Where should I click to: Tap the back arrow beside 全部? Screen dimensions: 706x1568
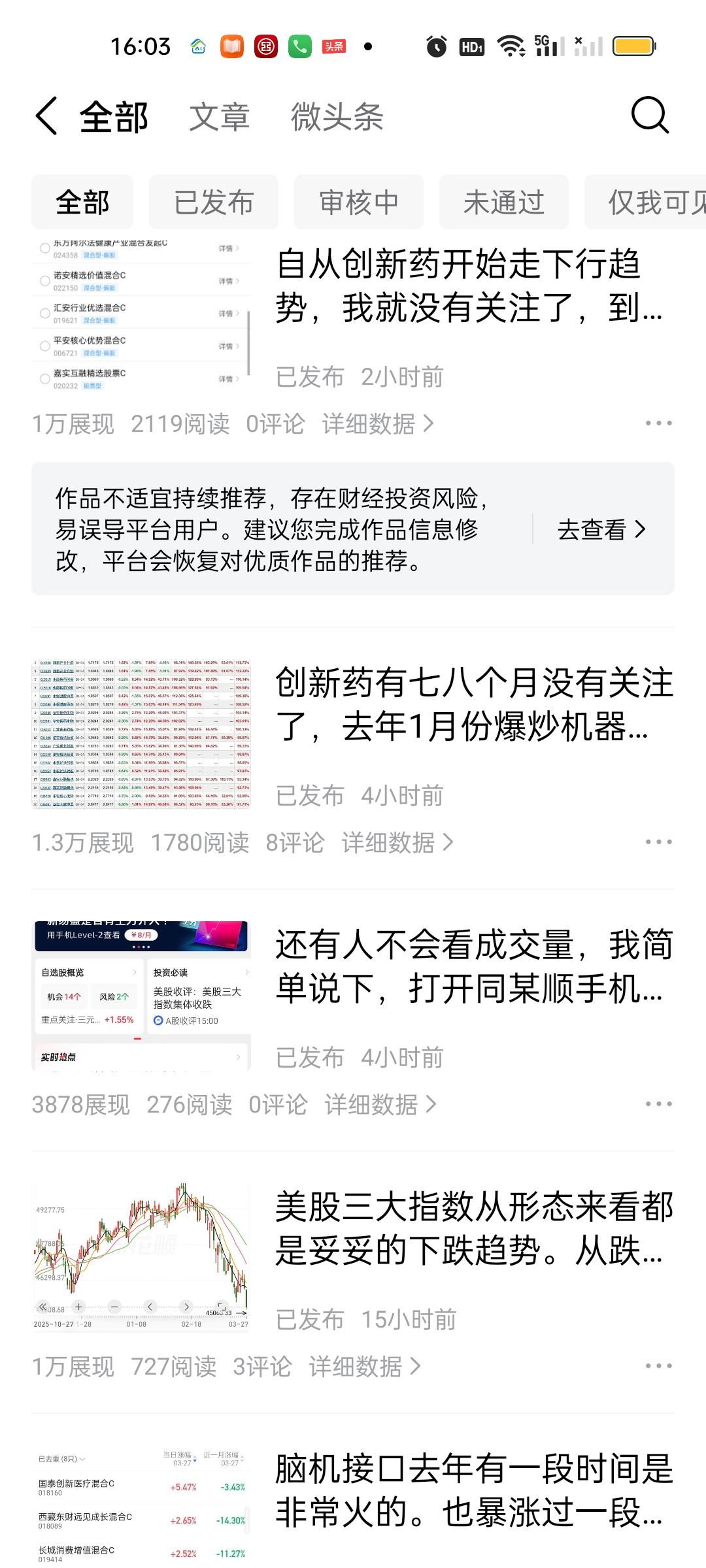(x=44, y=118)
